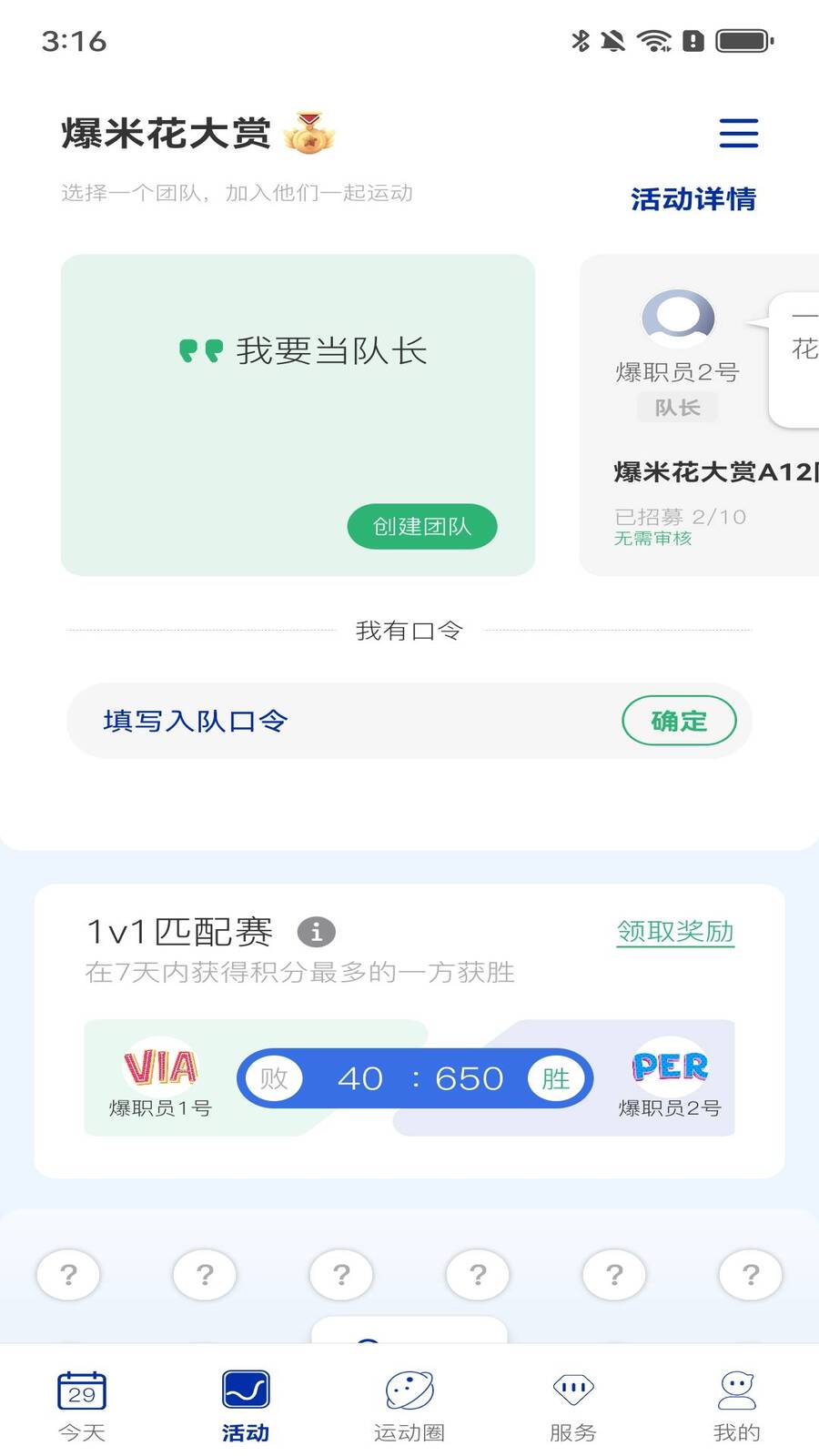Open the hamburger menu at top right
This screenshot has height=1456, width=819.
[738, 134]
